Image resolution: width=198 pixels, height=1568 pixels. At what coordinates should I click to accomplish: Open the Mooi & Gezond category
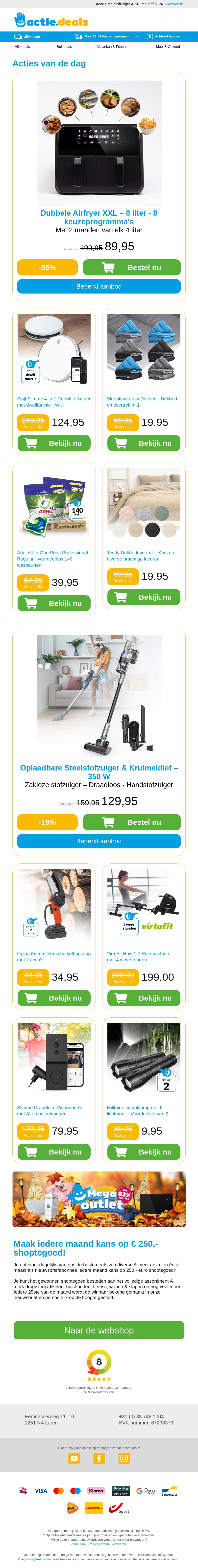click(x=168, y=46)
